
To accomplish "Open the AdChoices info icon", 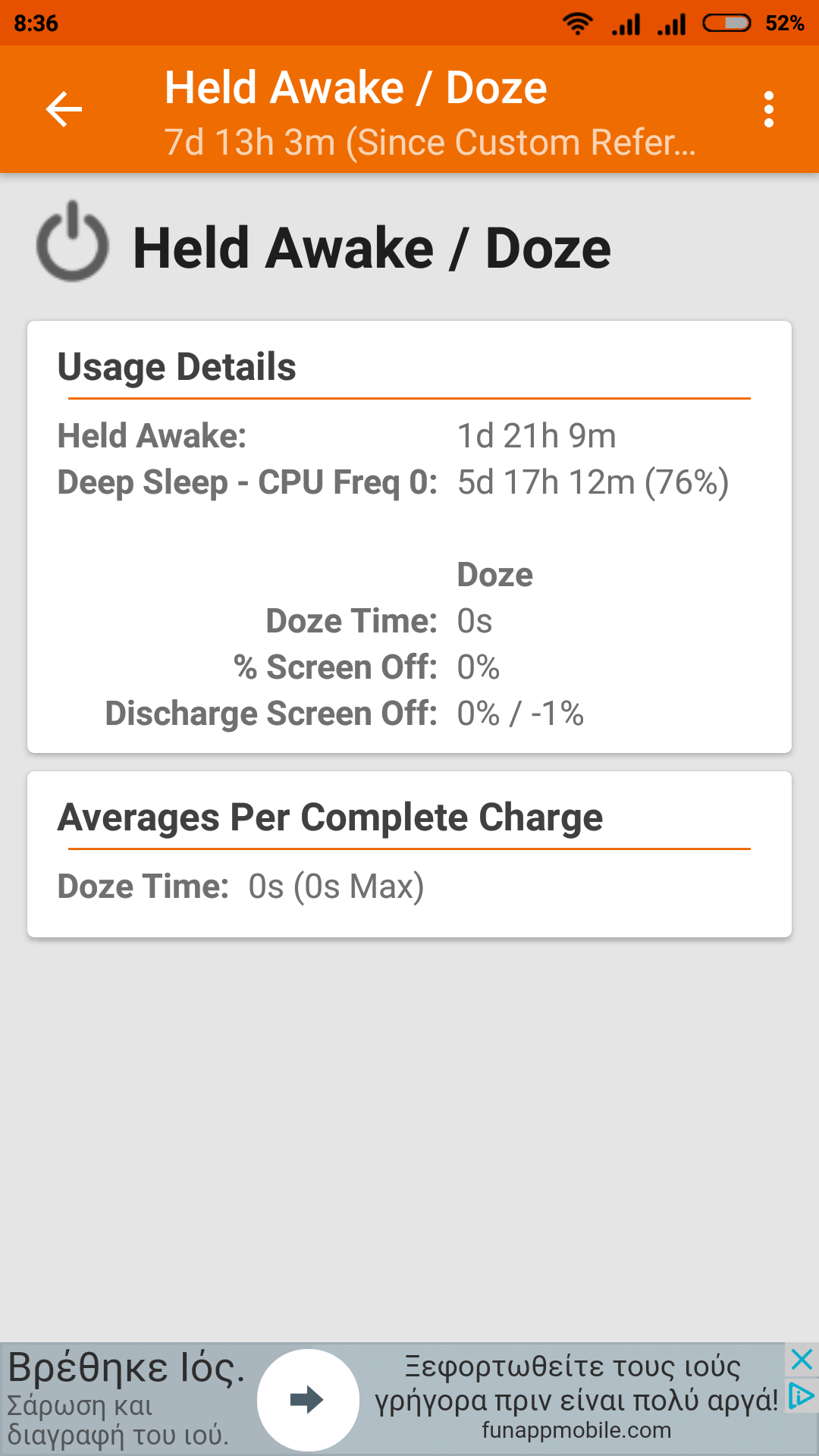I will tap(801, 1395).
